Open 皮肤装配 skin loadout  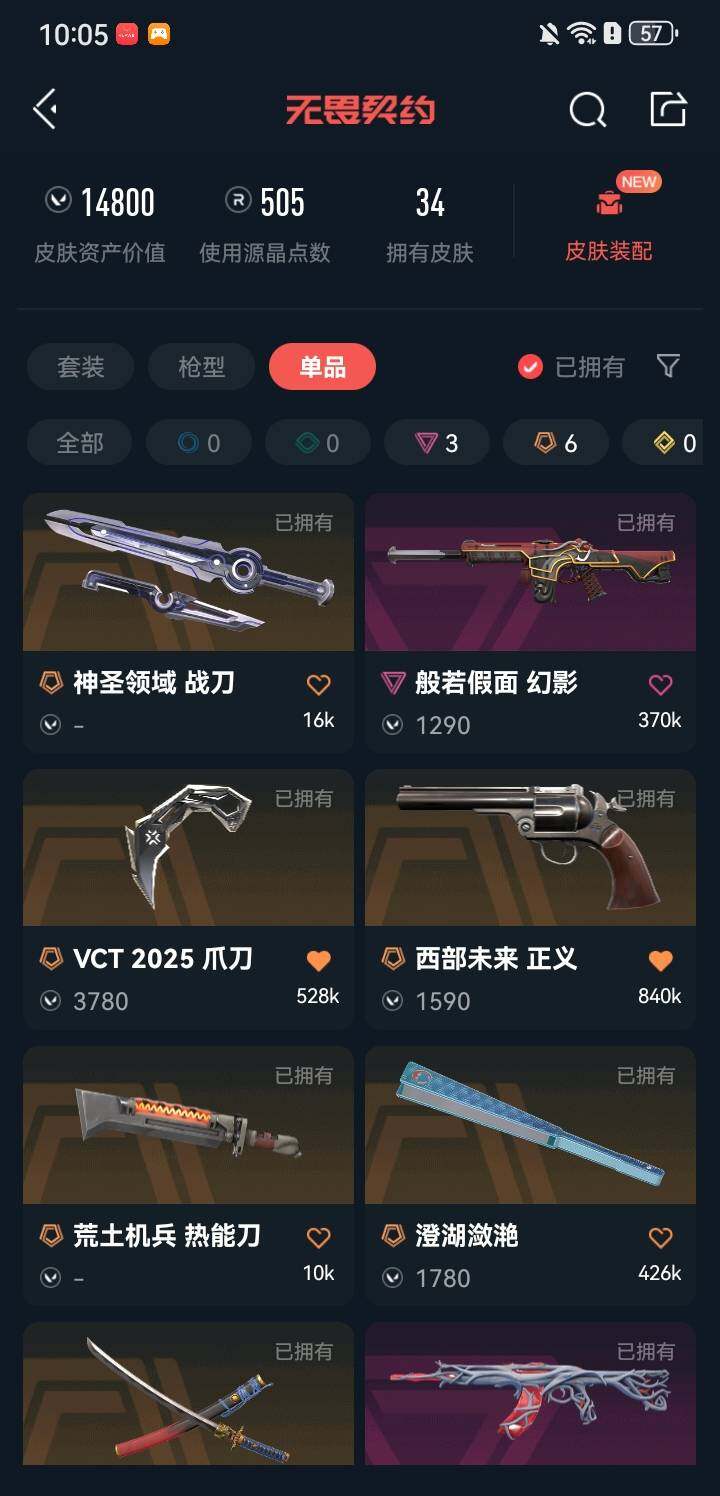tap(608, 224)
